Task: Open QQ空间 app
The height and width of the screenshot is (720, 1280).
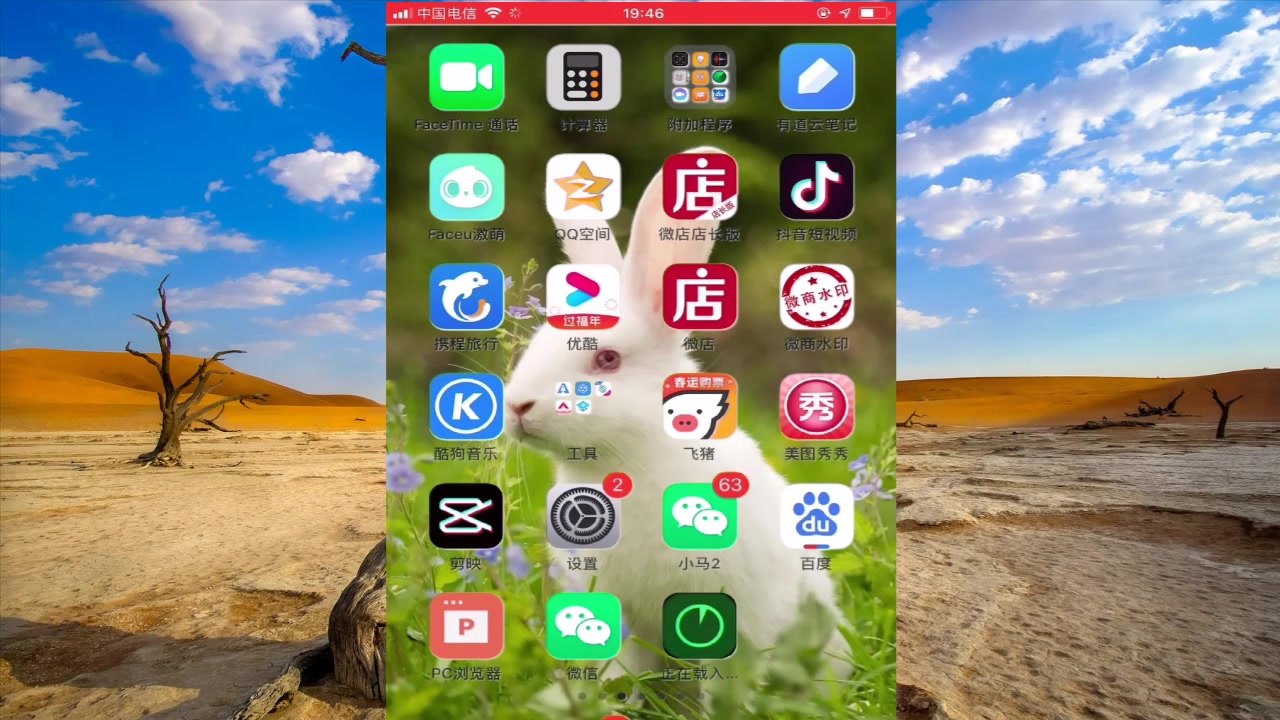Action: coord(583,188)
